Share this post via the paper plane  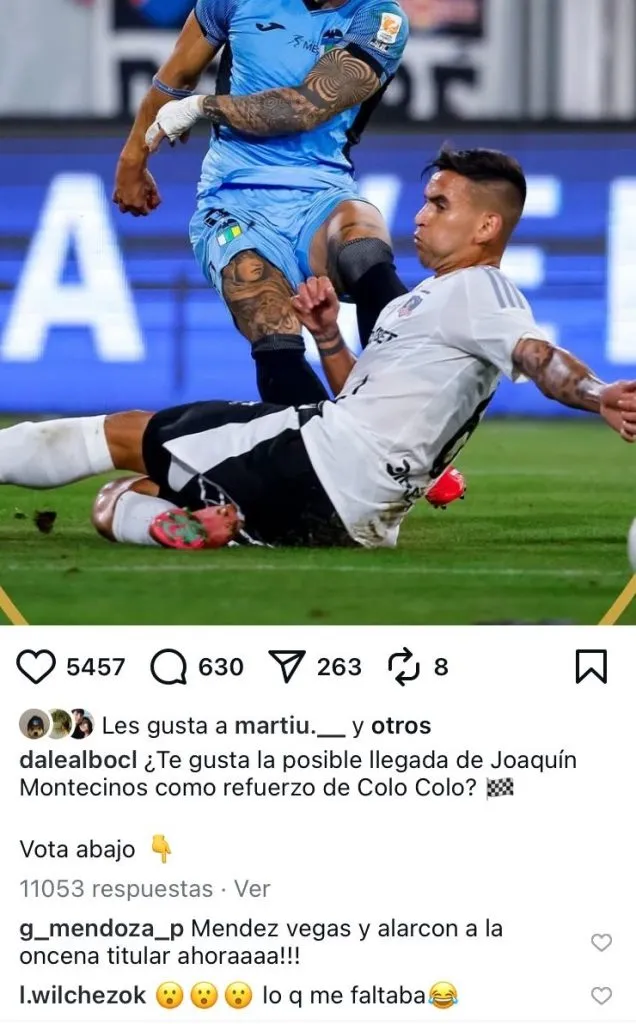pos(287,666)
